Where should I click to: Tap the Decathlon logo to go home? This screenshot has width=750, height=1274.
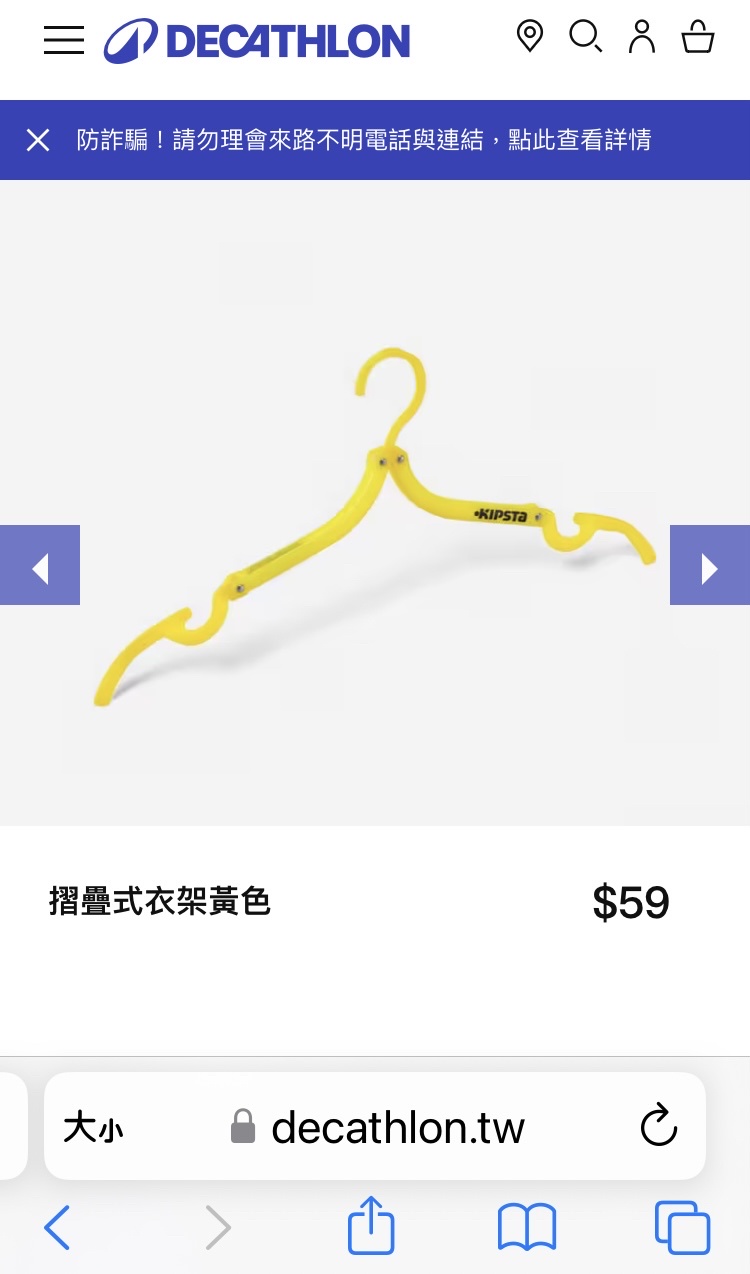[x=257, y=41]
